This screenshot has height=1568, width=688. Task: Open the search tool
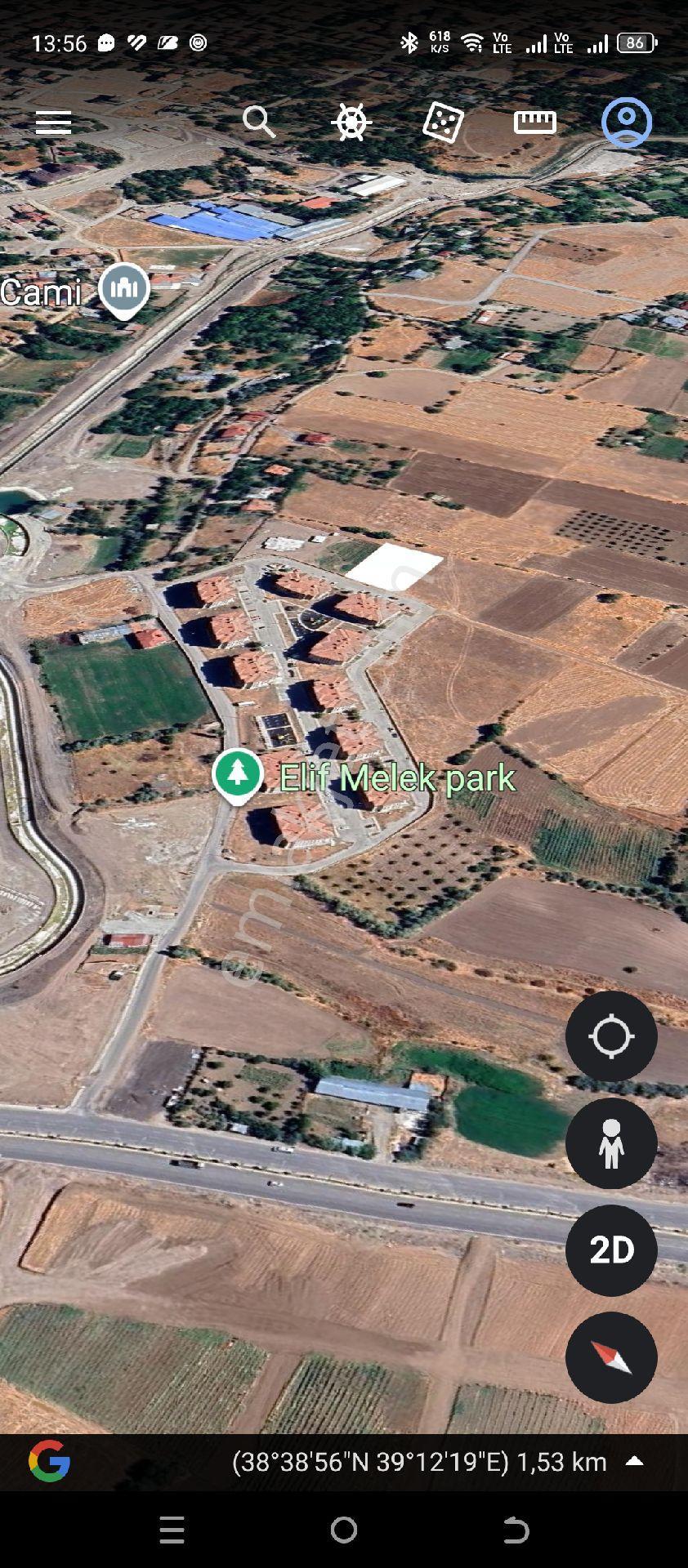259,122
